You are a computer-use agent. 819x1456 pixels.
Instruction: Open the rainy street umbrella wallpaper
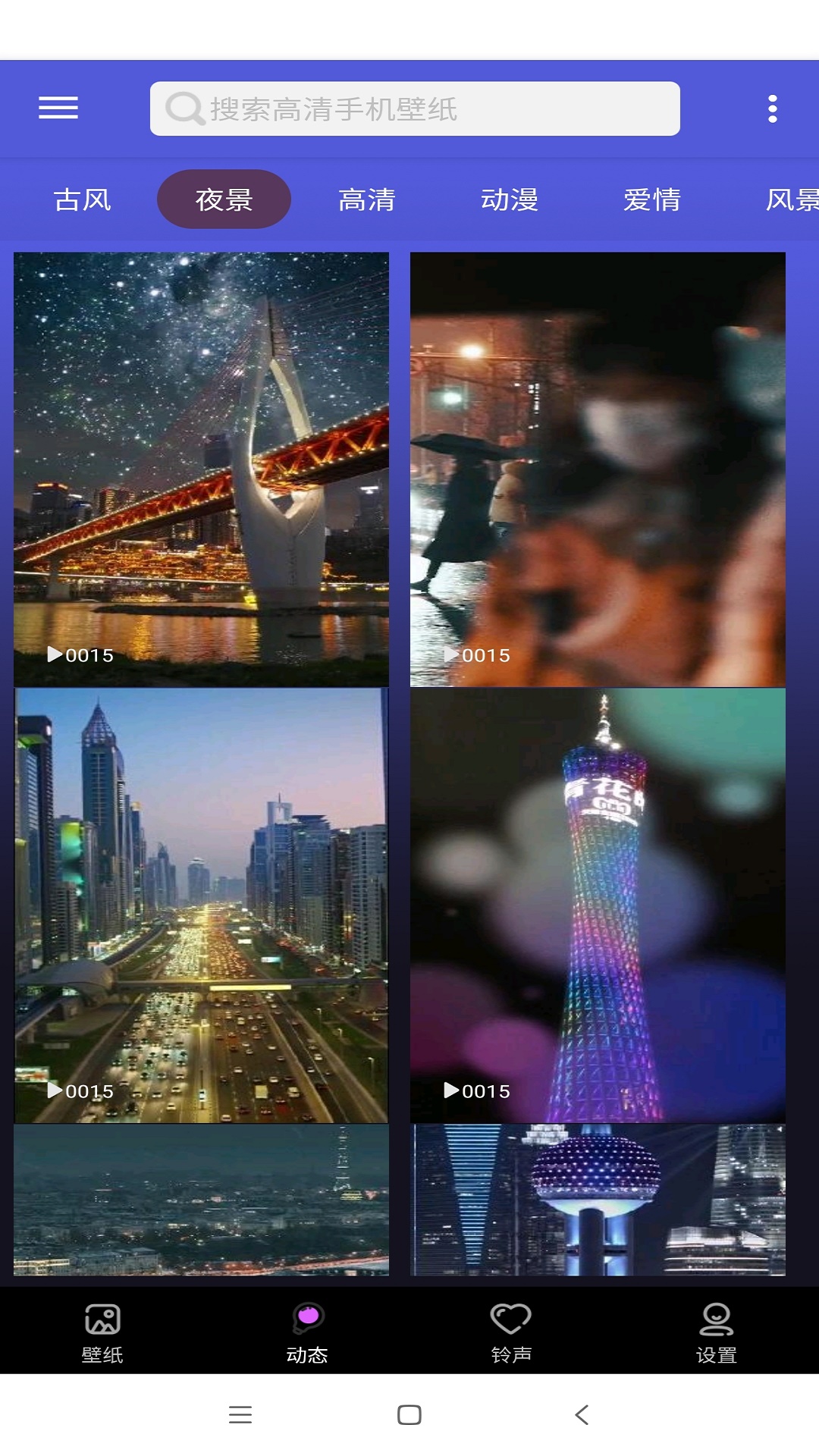pyautogui.click(x=598, y=469)
